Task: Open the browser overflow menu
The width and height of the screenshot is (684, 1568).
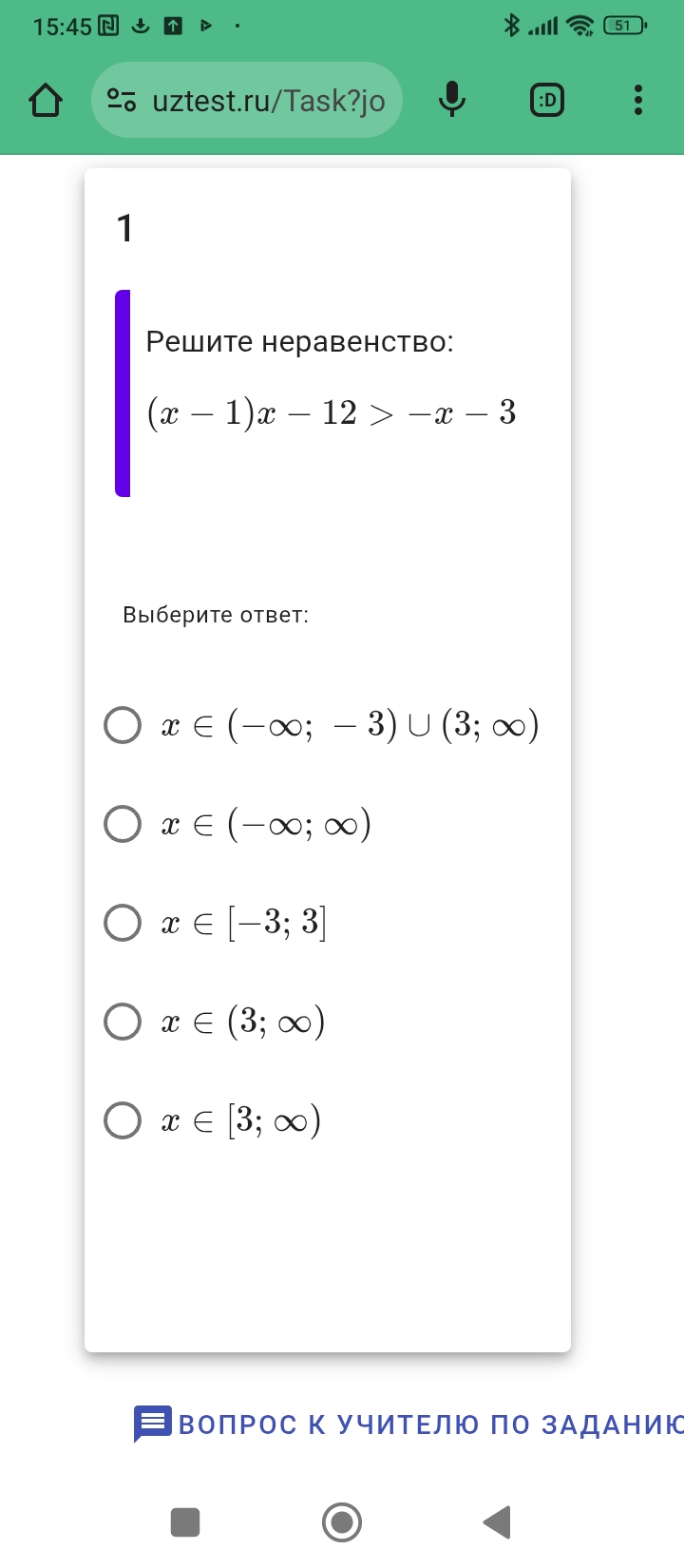Action: [x=637, y=100]
